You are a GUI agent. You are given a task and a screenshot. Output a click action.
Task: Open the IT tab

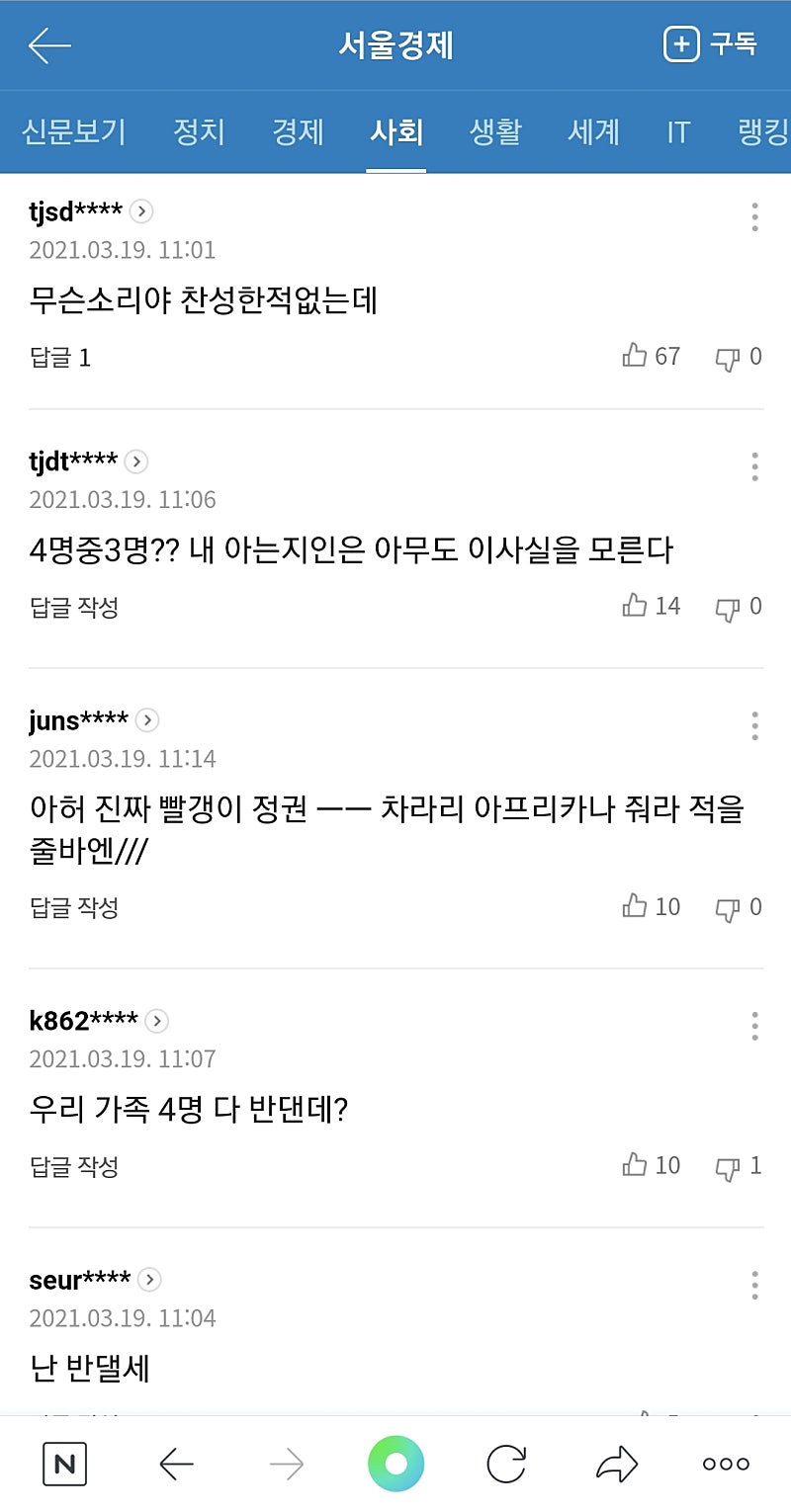pos(677,131)
